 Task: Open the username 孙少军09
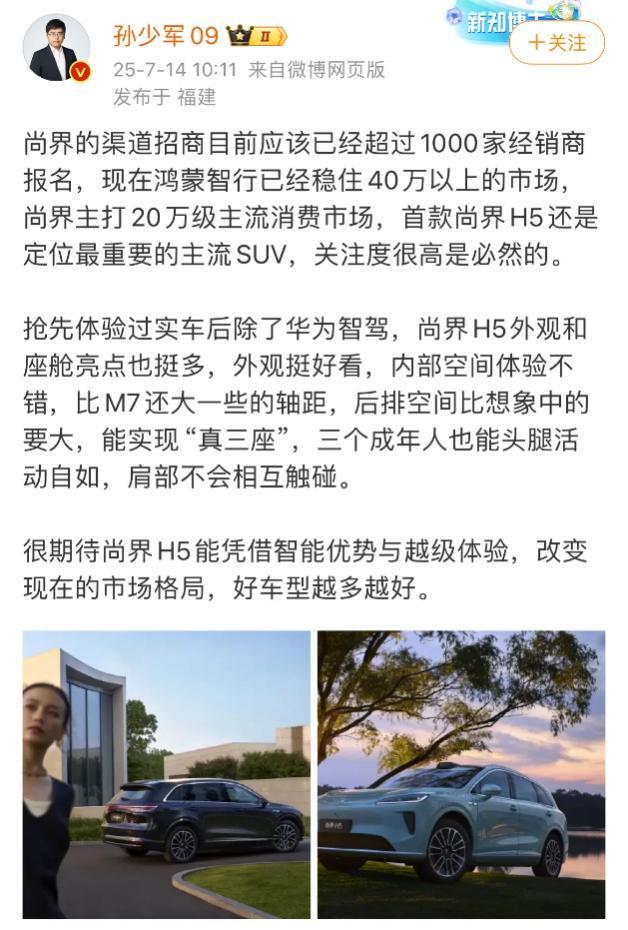click(165, 36)
